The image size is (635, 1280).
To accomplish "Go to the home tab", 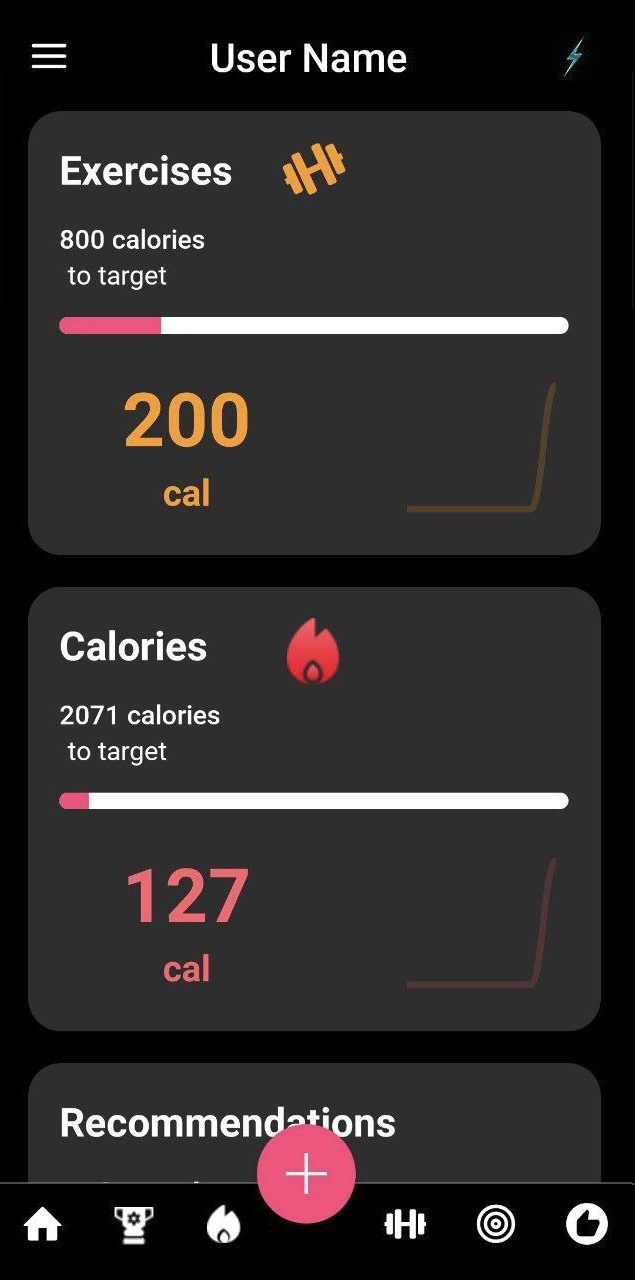I will coord(43,1224).
